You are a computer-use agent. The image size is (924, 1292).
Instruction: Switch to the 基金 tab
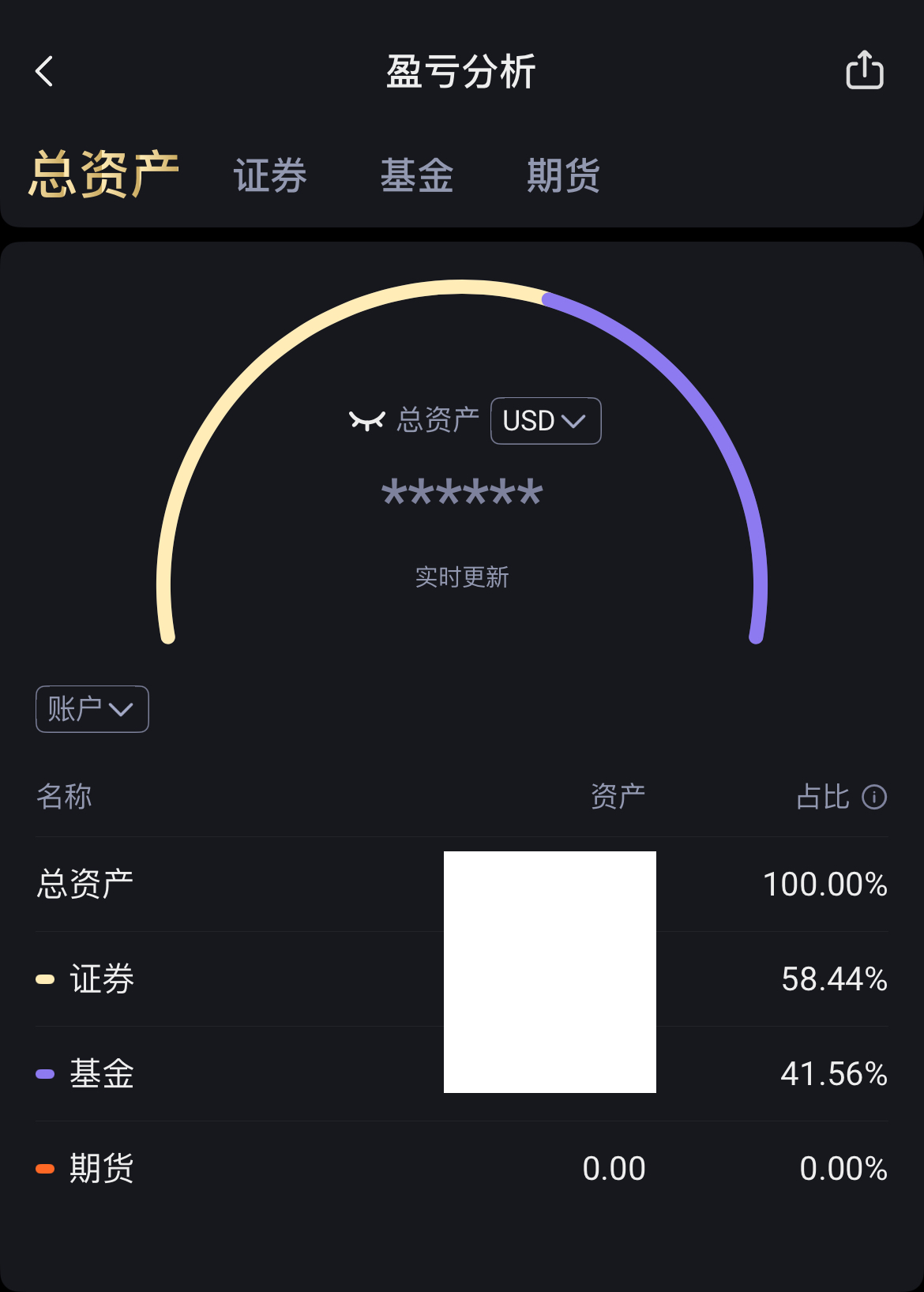[x=417, y=175]
